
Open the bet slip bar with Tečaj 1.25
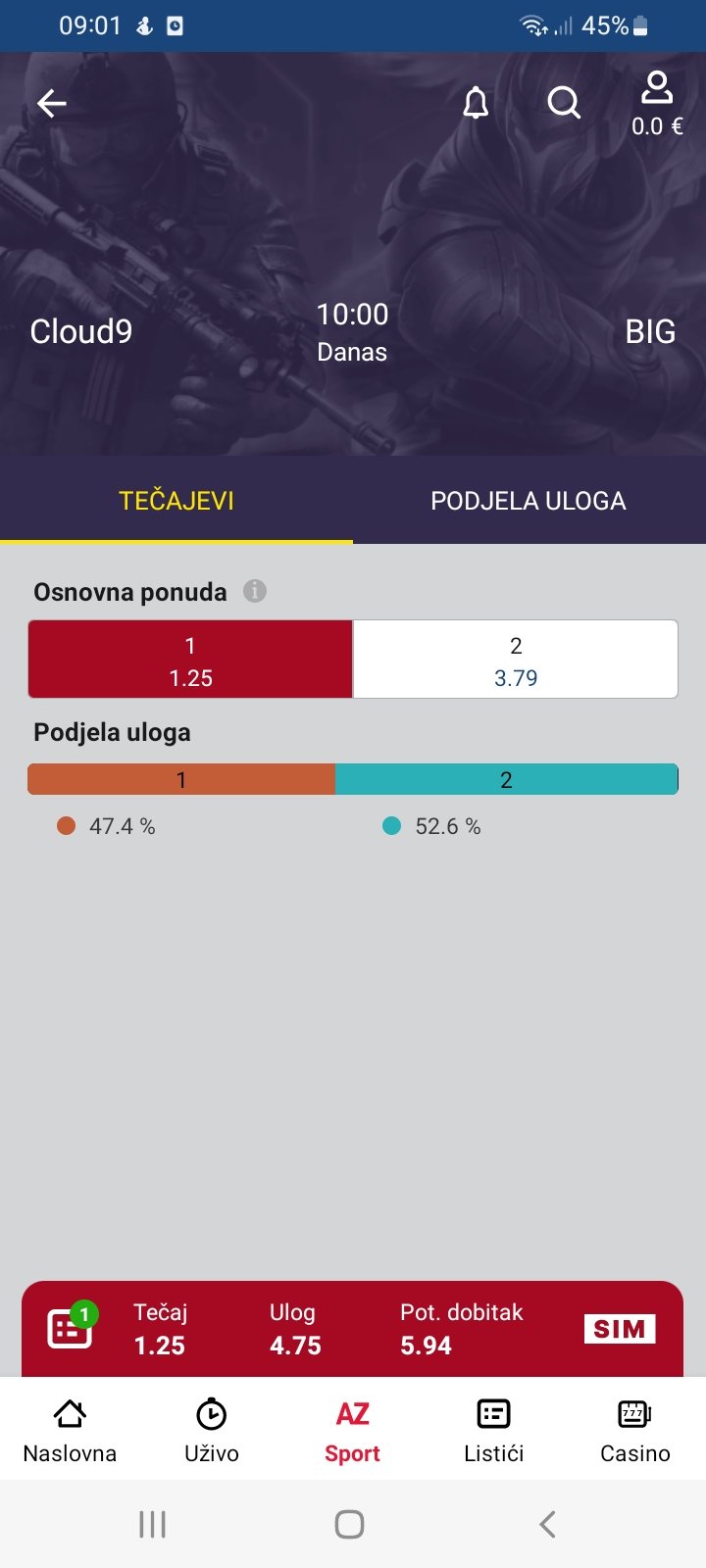(x=352, y=1329)
